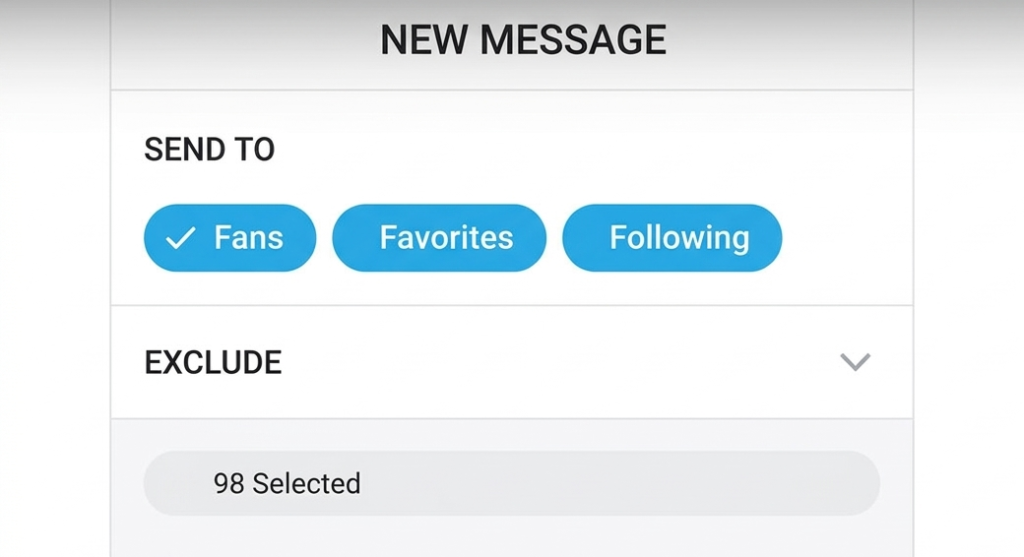Select the Favorites chip

(x=439, y=238)
